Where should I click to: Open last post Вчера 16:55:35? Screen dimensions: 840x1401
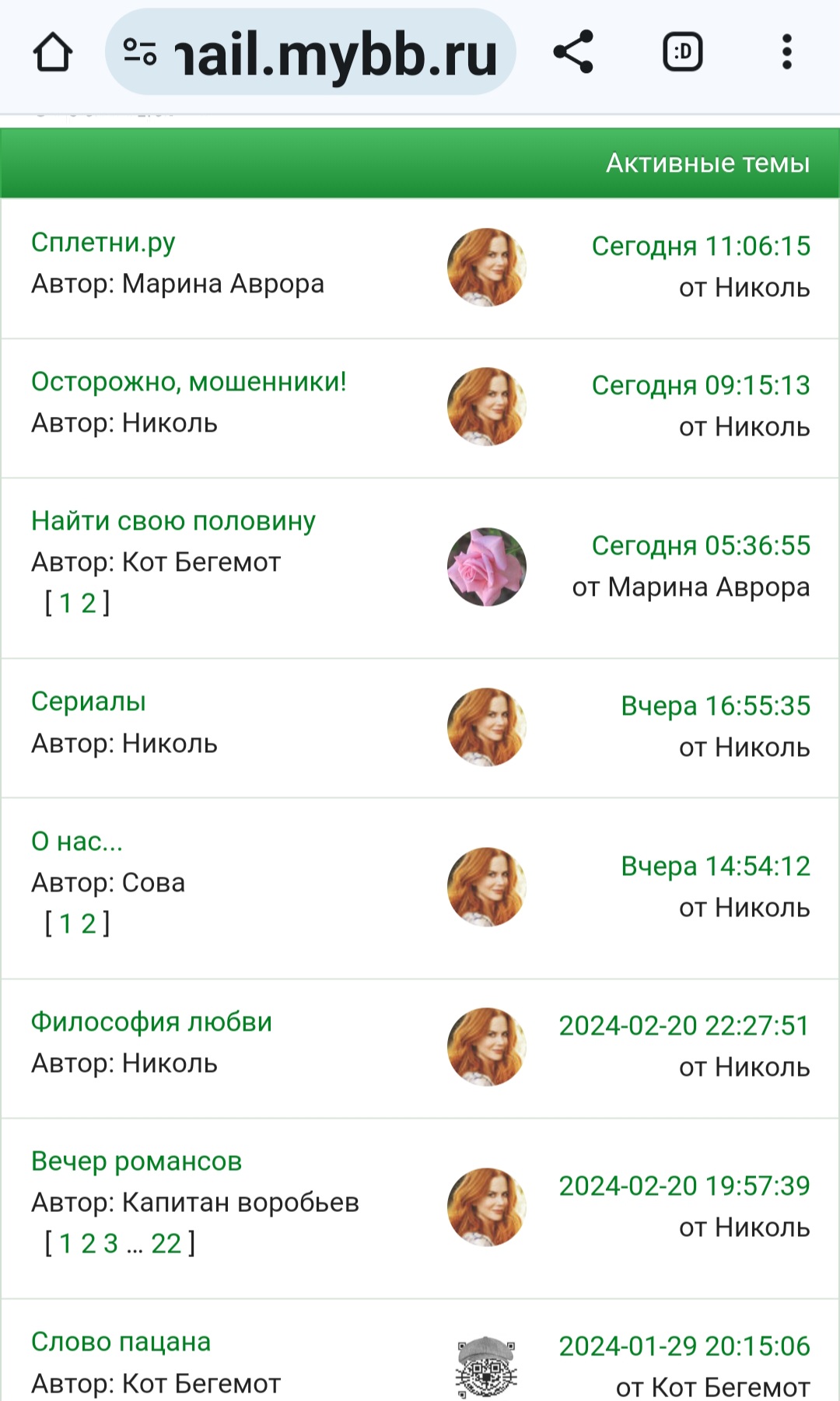click(x=716, y=706)
